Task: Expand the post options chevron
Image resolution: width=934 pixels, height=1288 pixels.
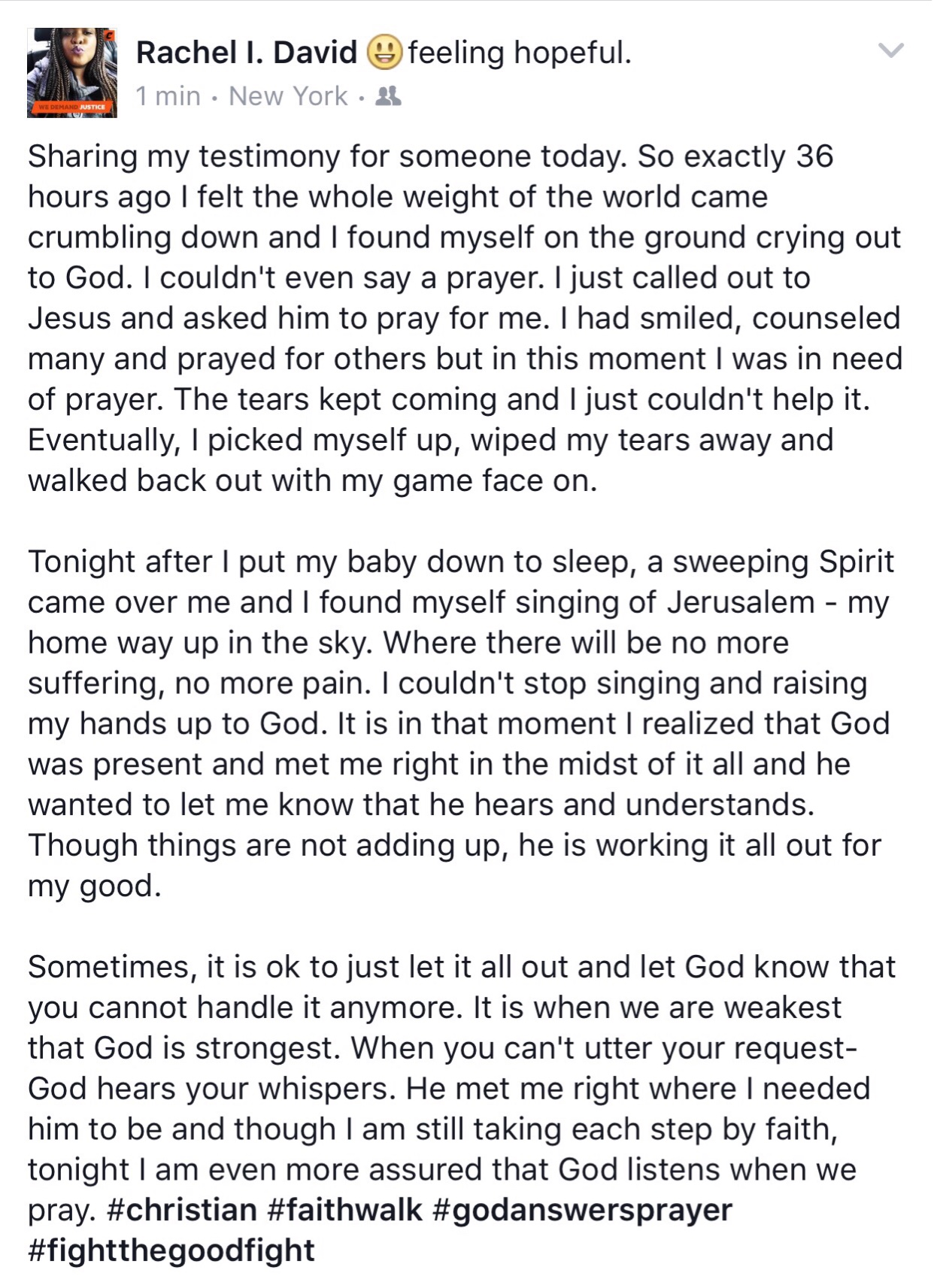Action: pos(891,51)
